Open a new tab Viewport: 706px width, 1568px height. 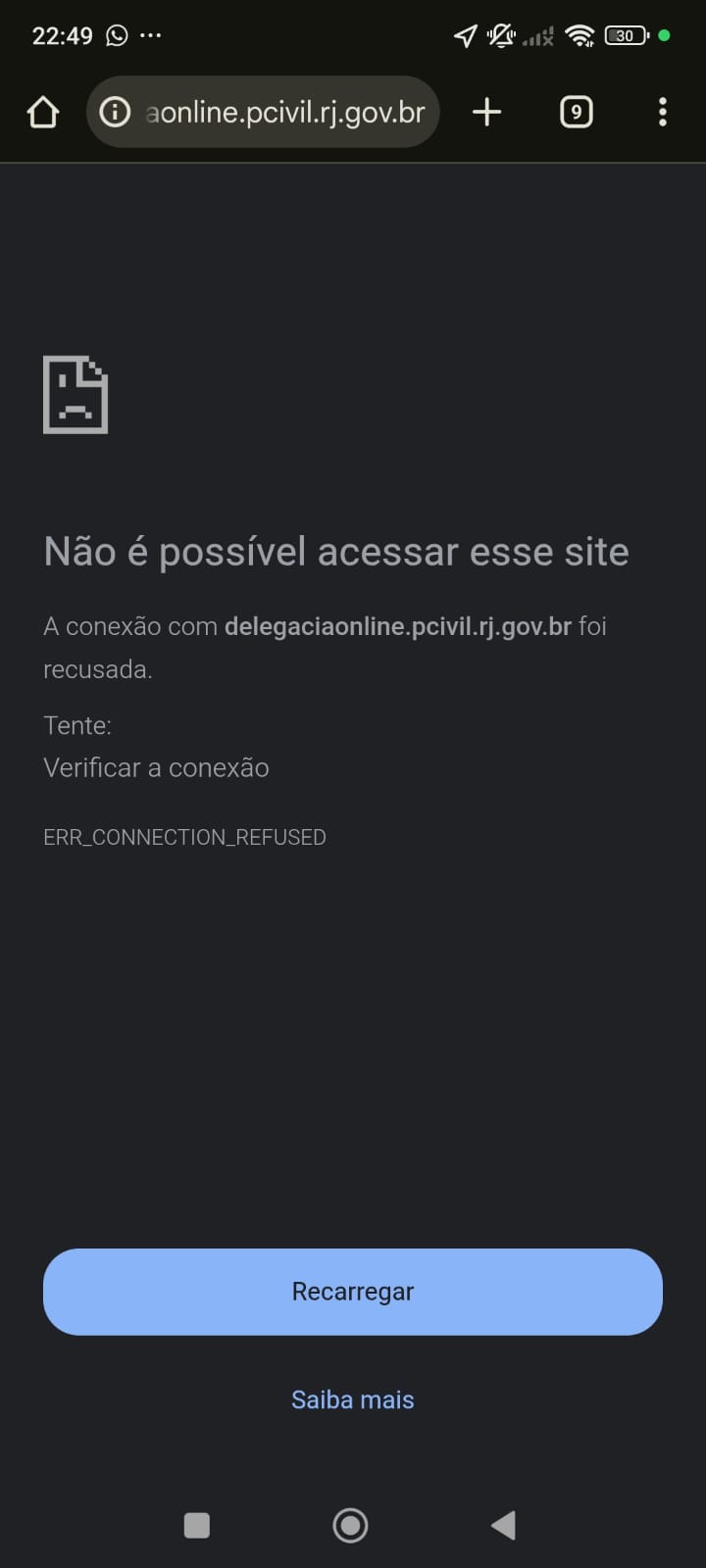coord(486,113)
